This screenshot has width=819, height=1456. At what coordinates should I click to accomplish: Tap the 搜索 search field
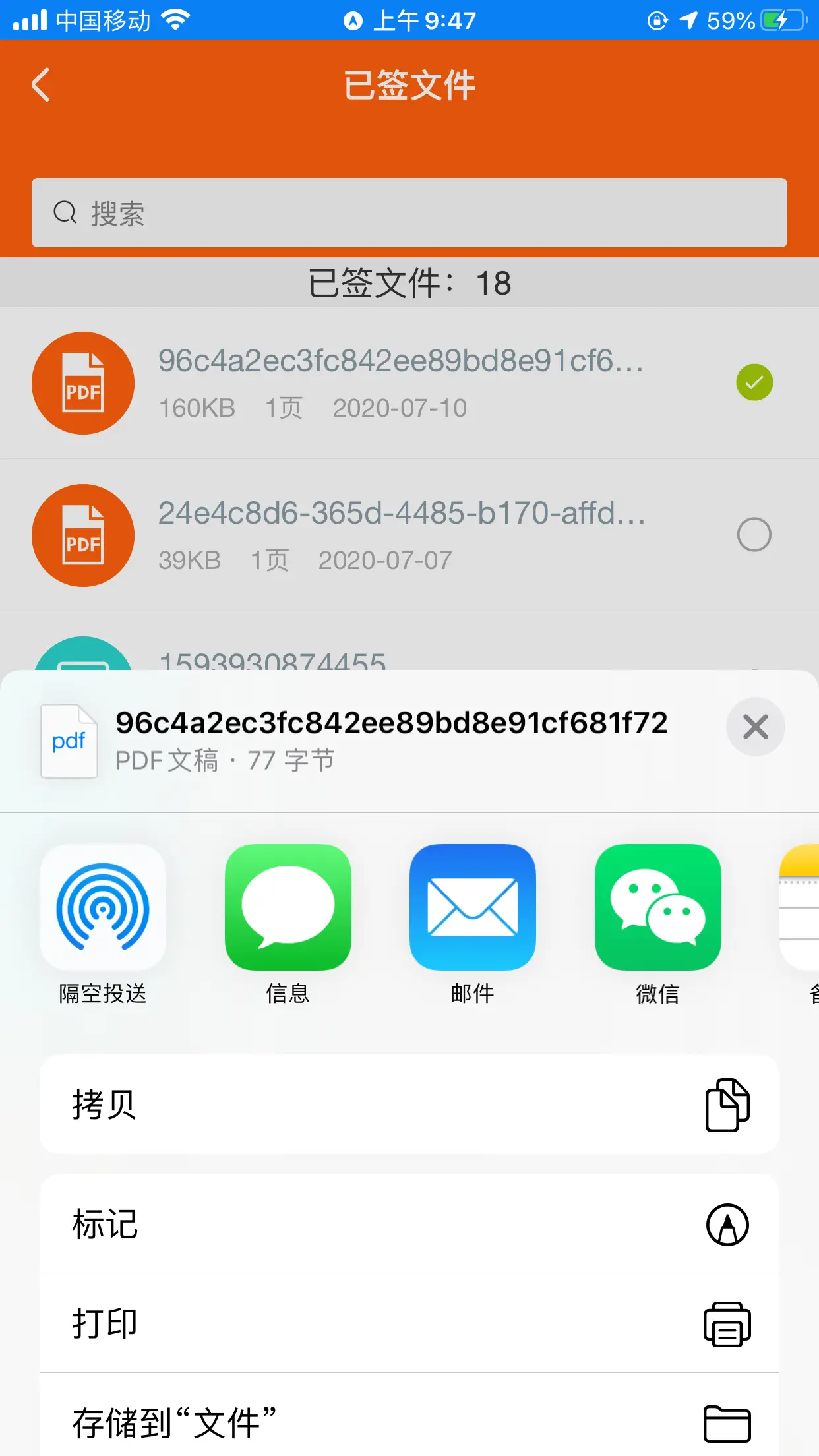point(409,213)
